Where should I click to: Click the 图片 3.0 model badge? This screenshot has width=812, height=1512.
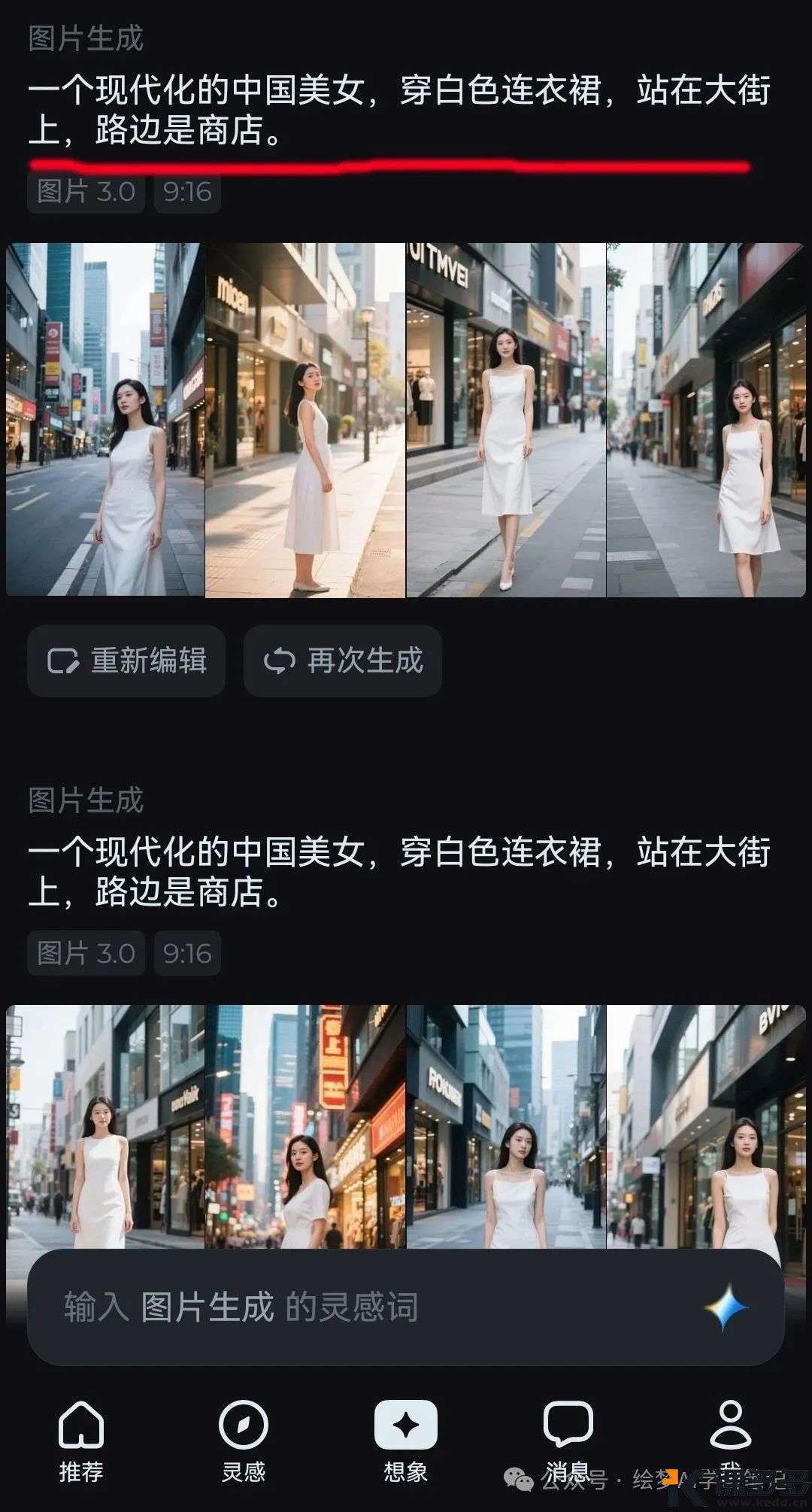[85, 193]
